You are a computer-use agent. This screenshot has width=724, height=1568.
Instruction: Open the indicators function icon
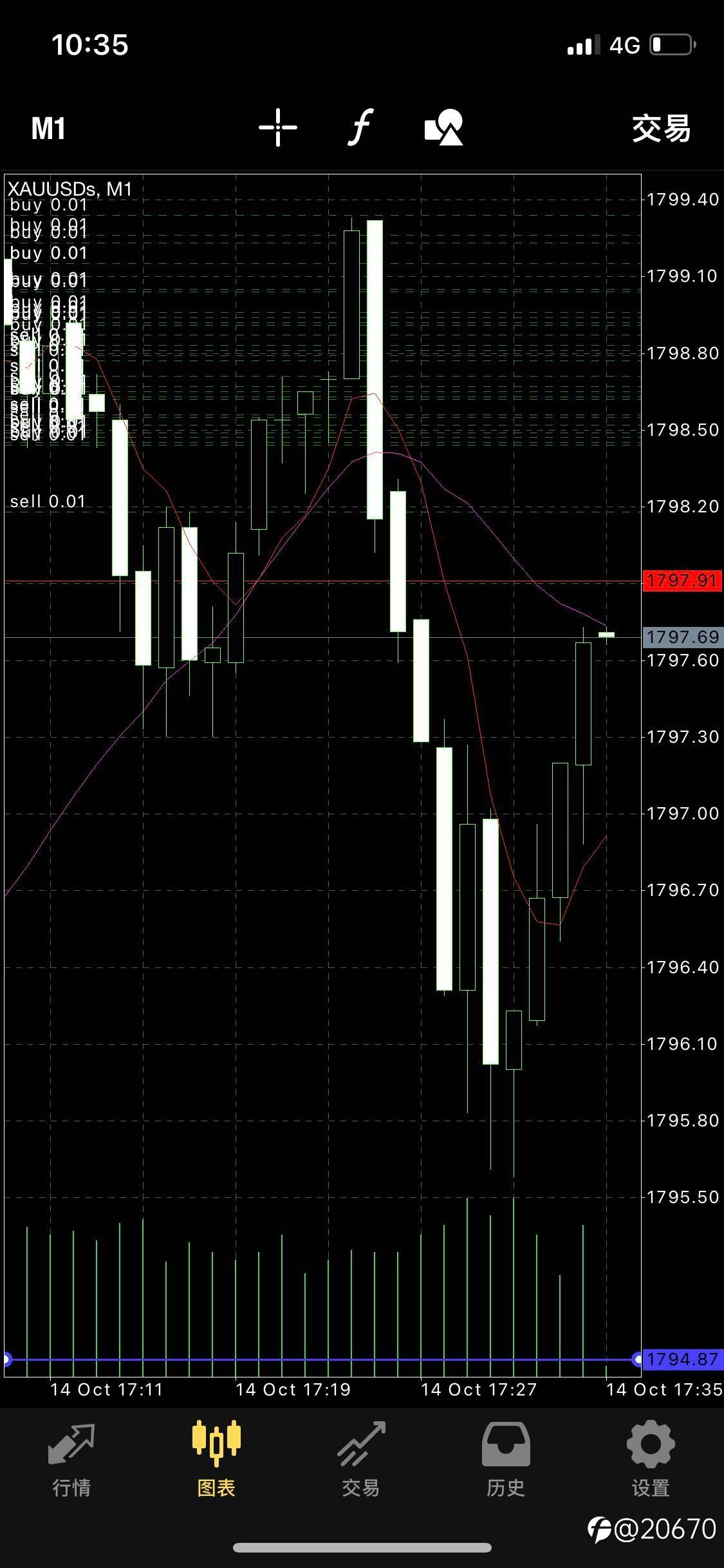click(361, 127)
